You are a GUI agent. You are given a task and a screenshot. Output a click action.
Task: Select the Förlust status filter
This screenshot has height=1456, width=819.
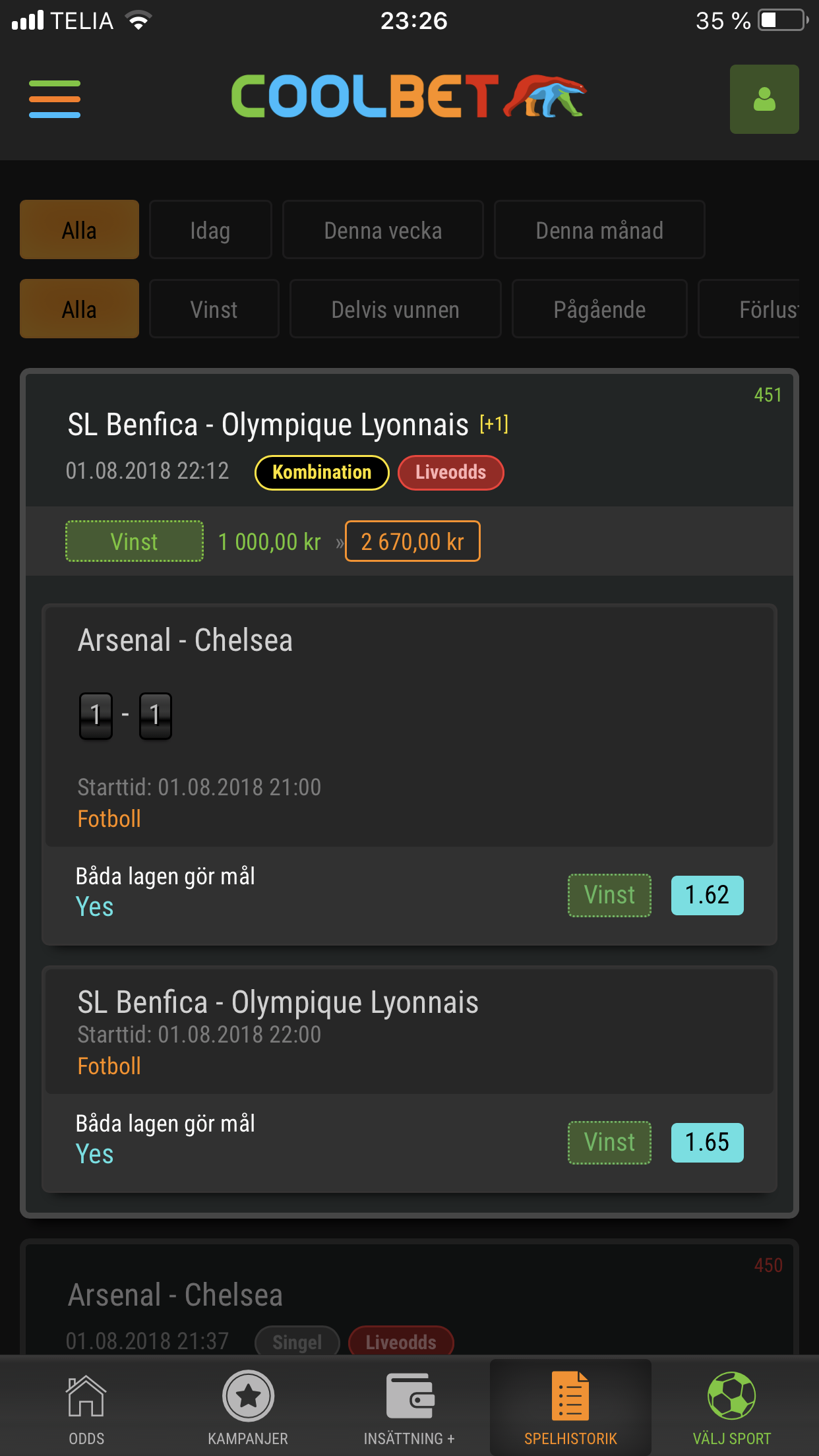(x=749, y=309)
